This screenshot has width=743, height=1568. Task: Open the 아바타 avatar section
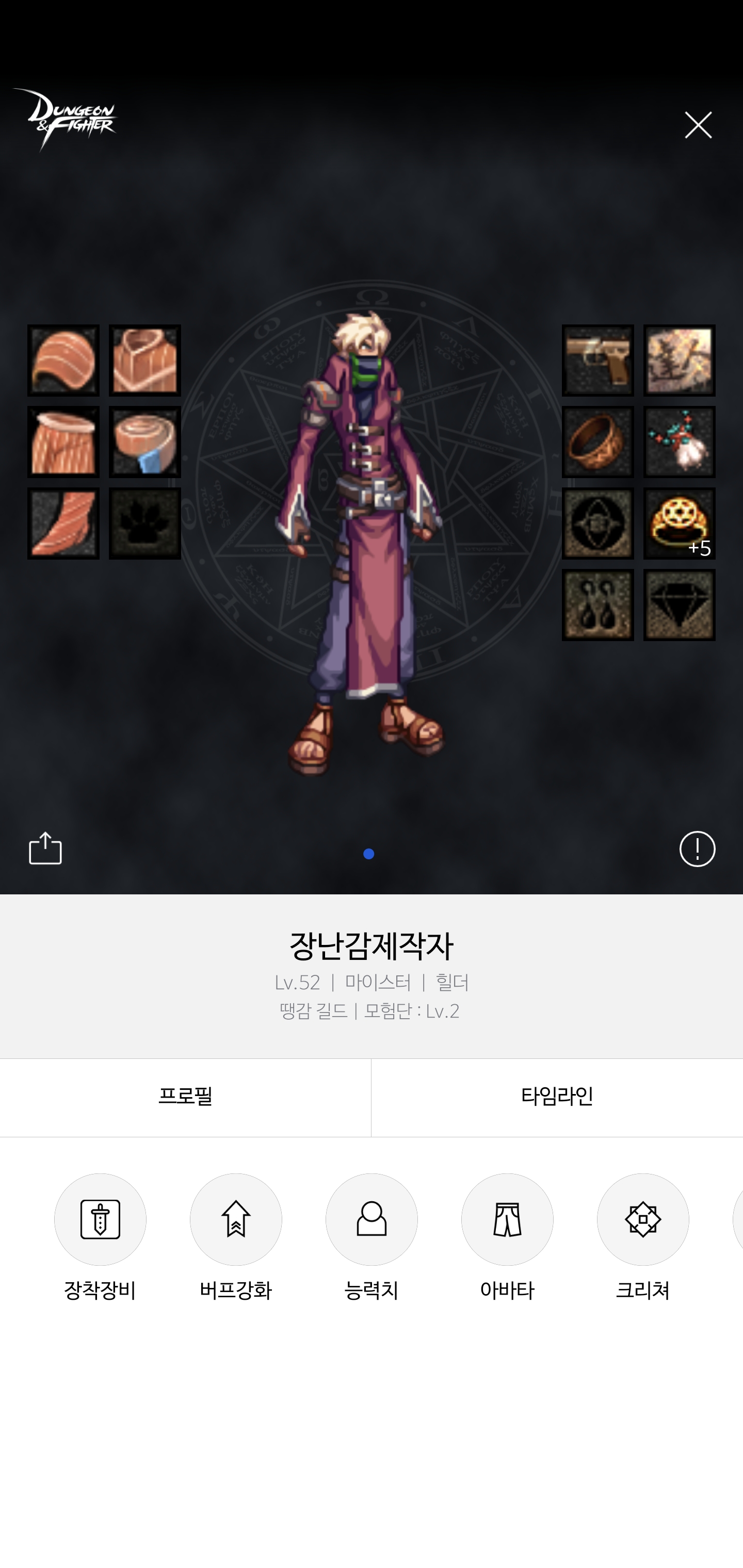[507, 1220]
